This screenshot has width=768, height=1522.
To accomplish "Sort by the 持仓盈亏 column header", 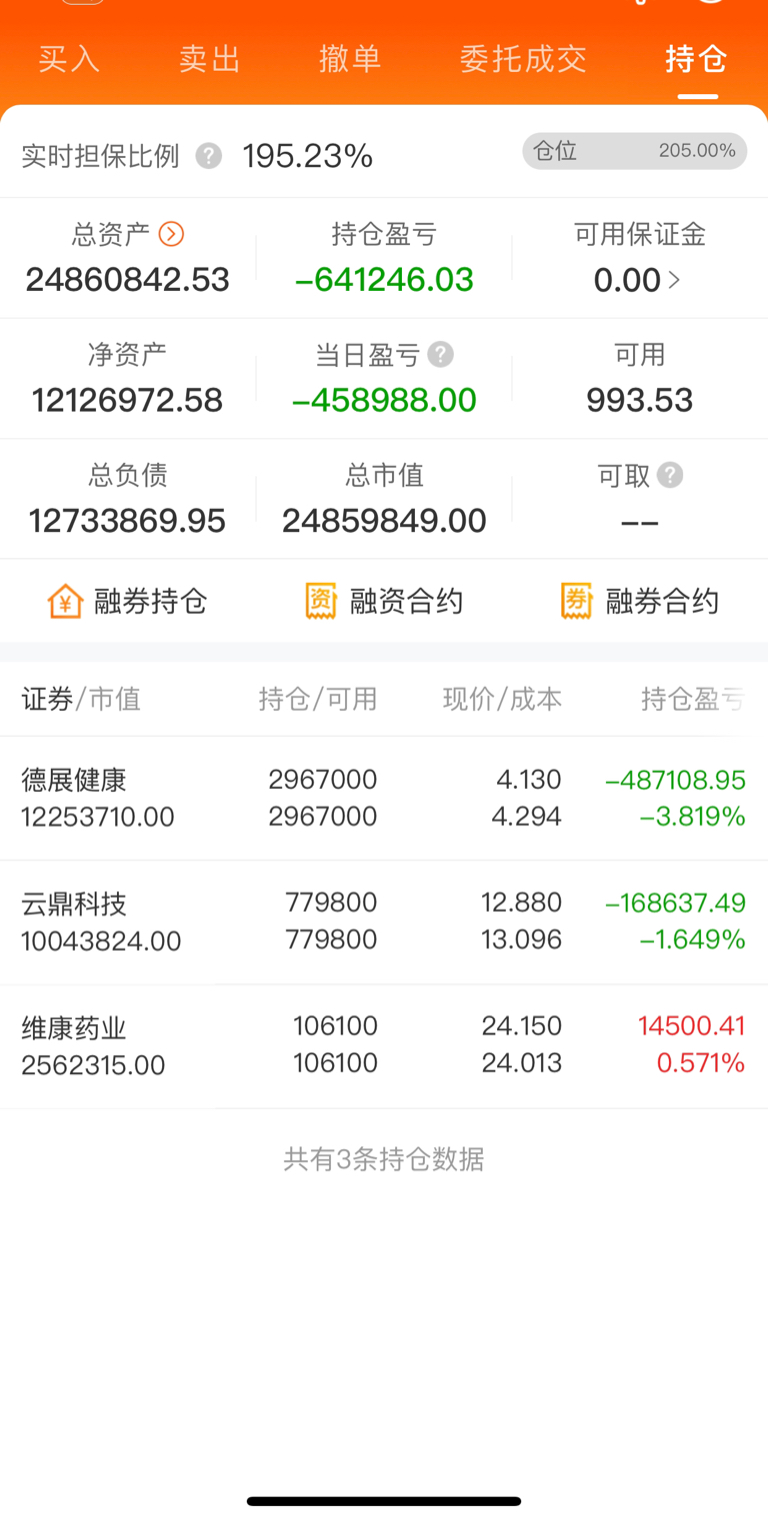I will [693, 699].
